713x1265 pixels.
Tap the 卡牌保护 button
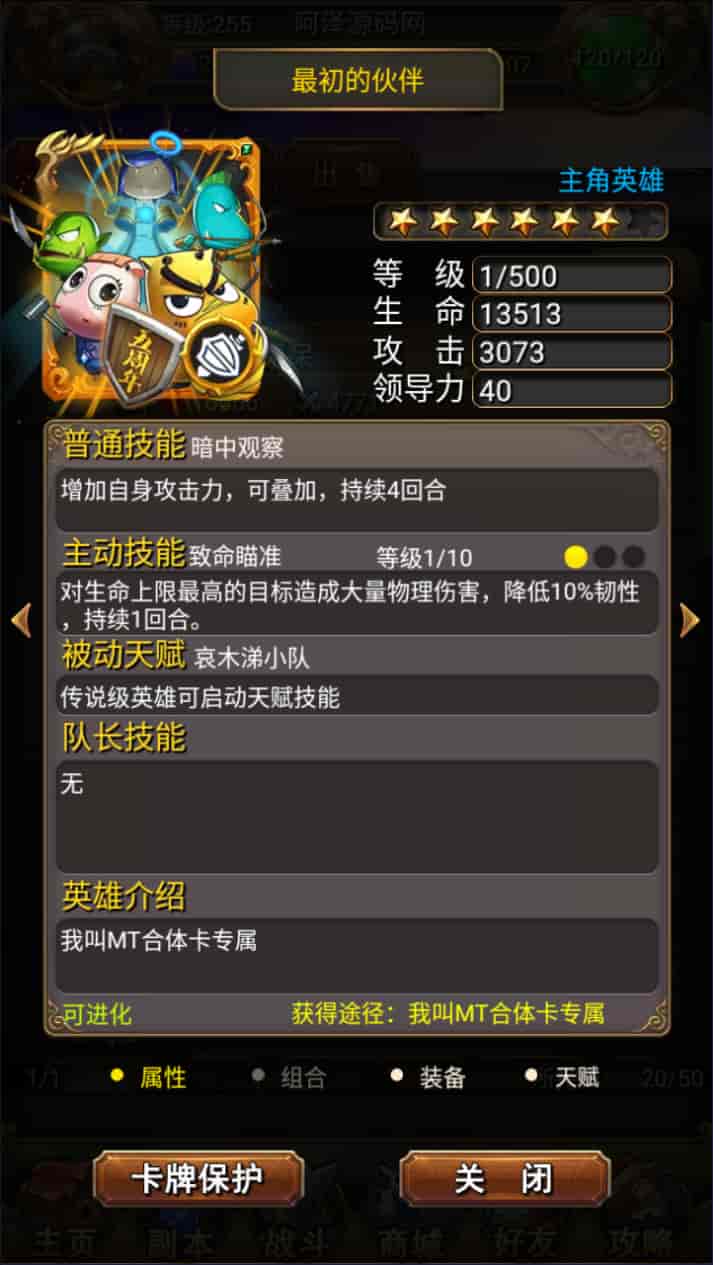click(x=198, y=1179)
